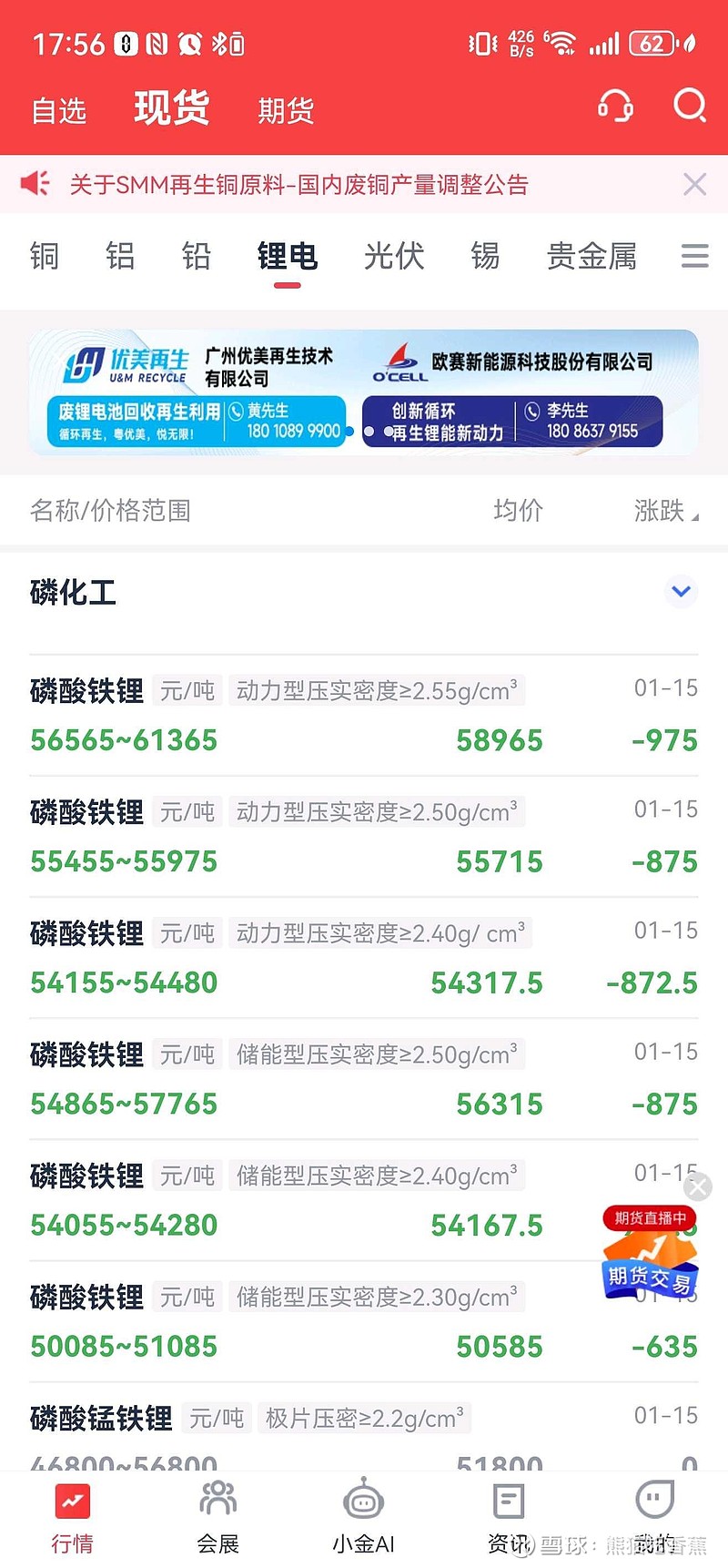This screenshot has height=1568, width=728.
Task: Select the 锂电 category
Action: [287, 257]
